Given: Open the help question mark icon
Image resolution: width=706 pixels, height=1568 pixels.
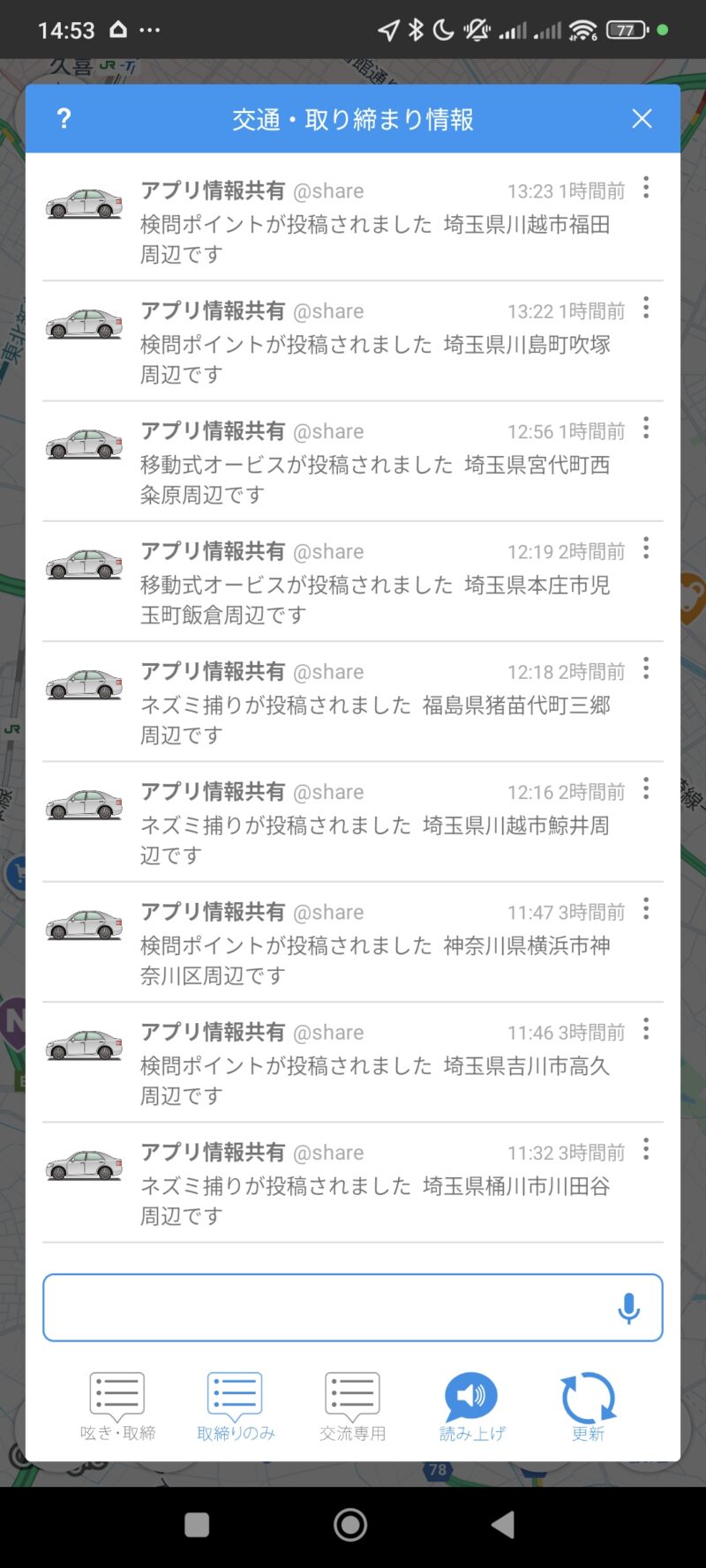Looking at the screenshot, I should click(x=64, y=119).
